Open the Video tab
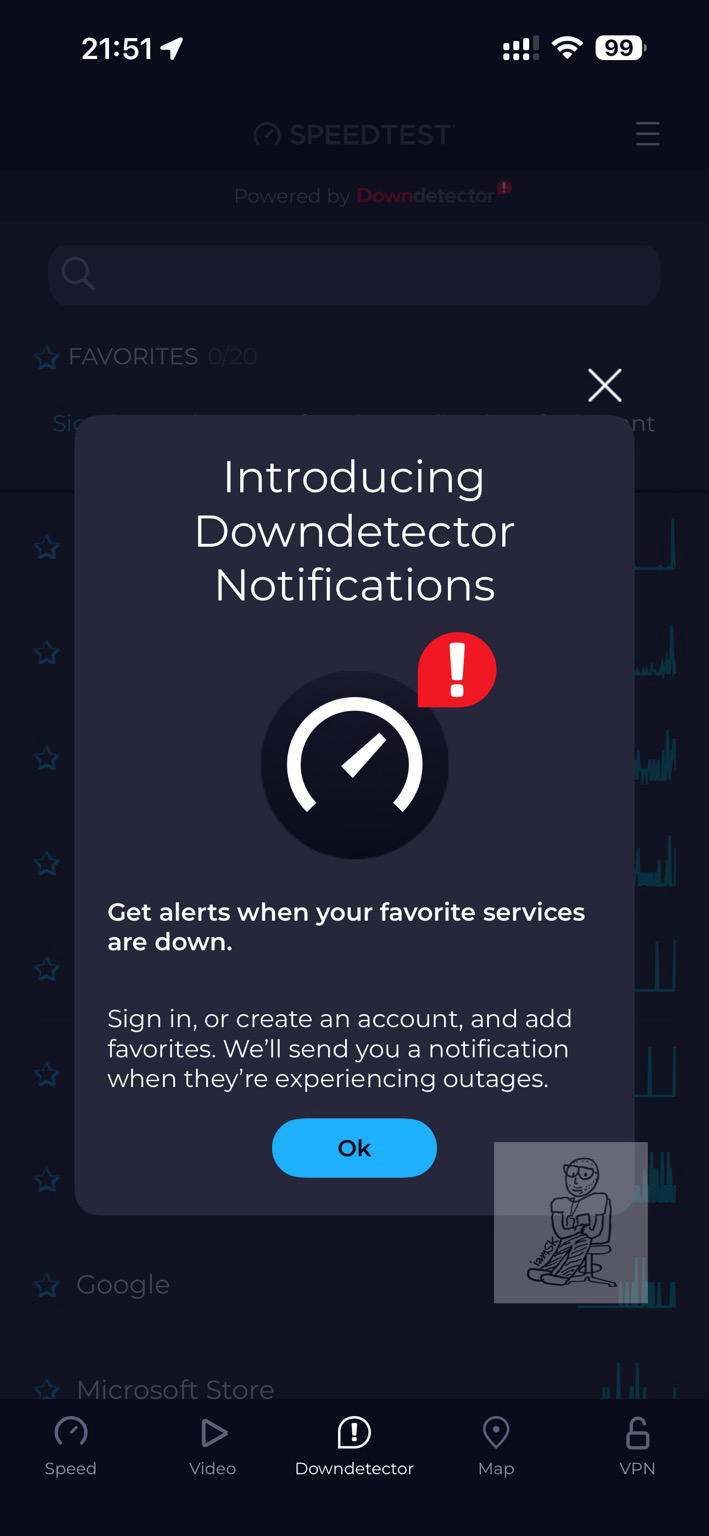 coord(213,1446)
